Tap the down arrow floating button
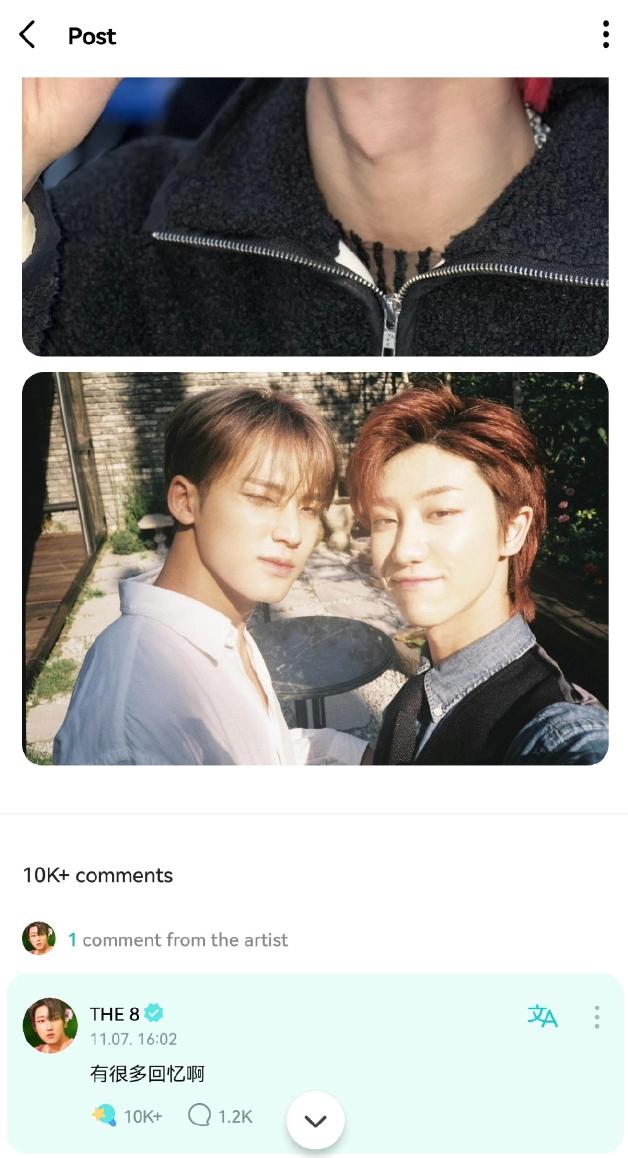The image size is (628, 1158). (316, 1120)
